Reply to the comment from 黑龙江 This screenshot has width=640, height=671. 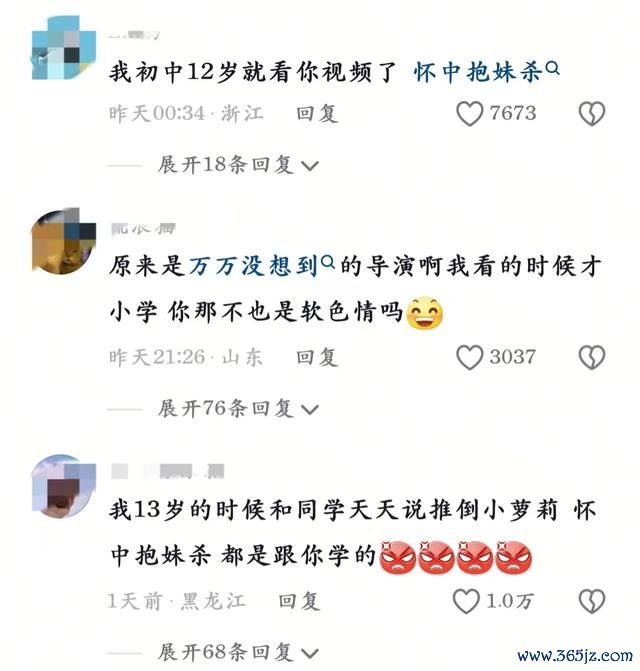[299, 601]
